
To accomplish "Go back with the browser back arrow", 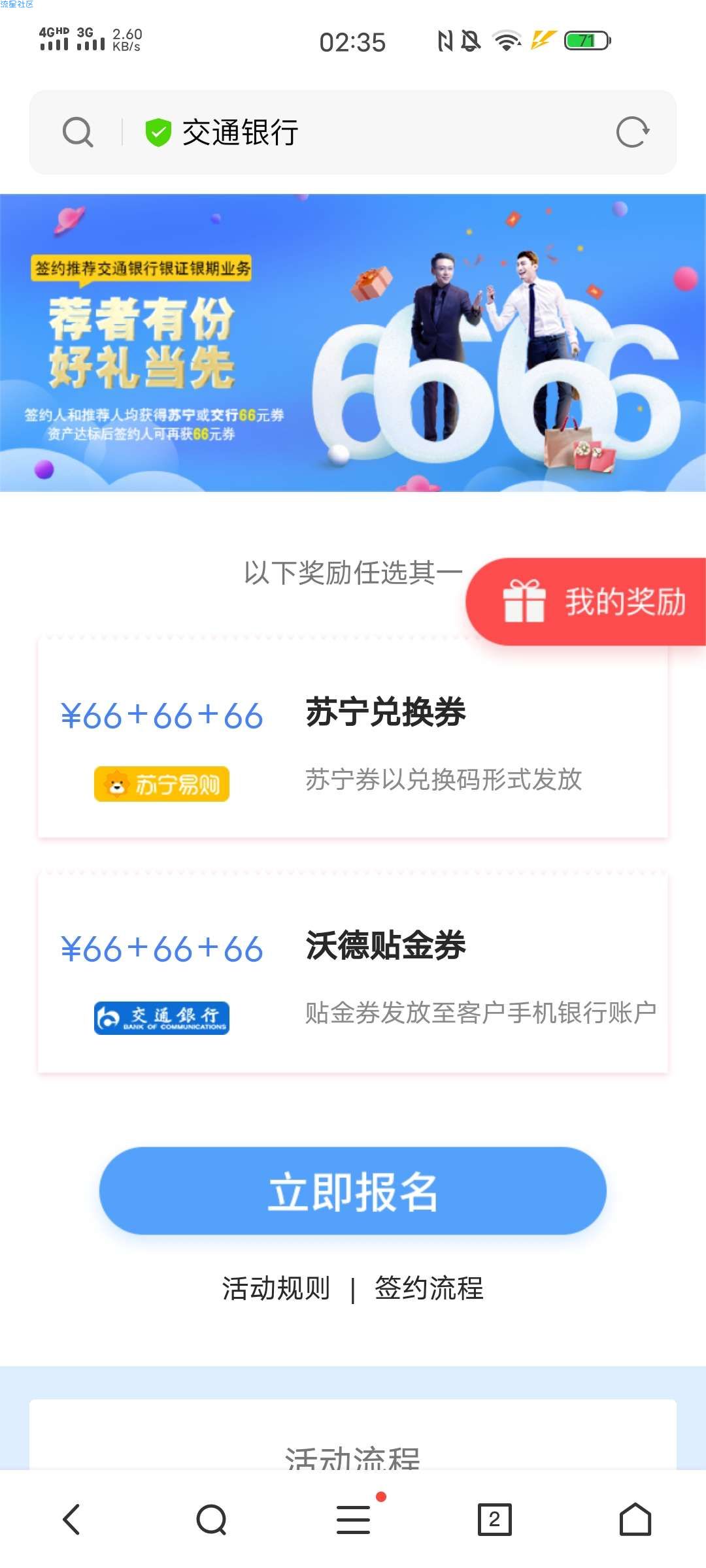I will click(71, 1519).
